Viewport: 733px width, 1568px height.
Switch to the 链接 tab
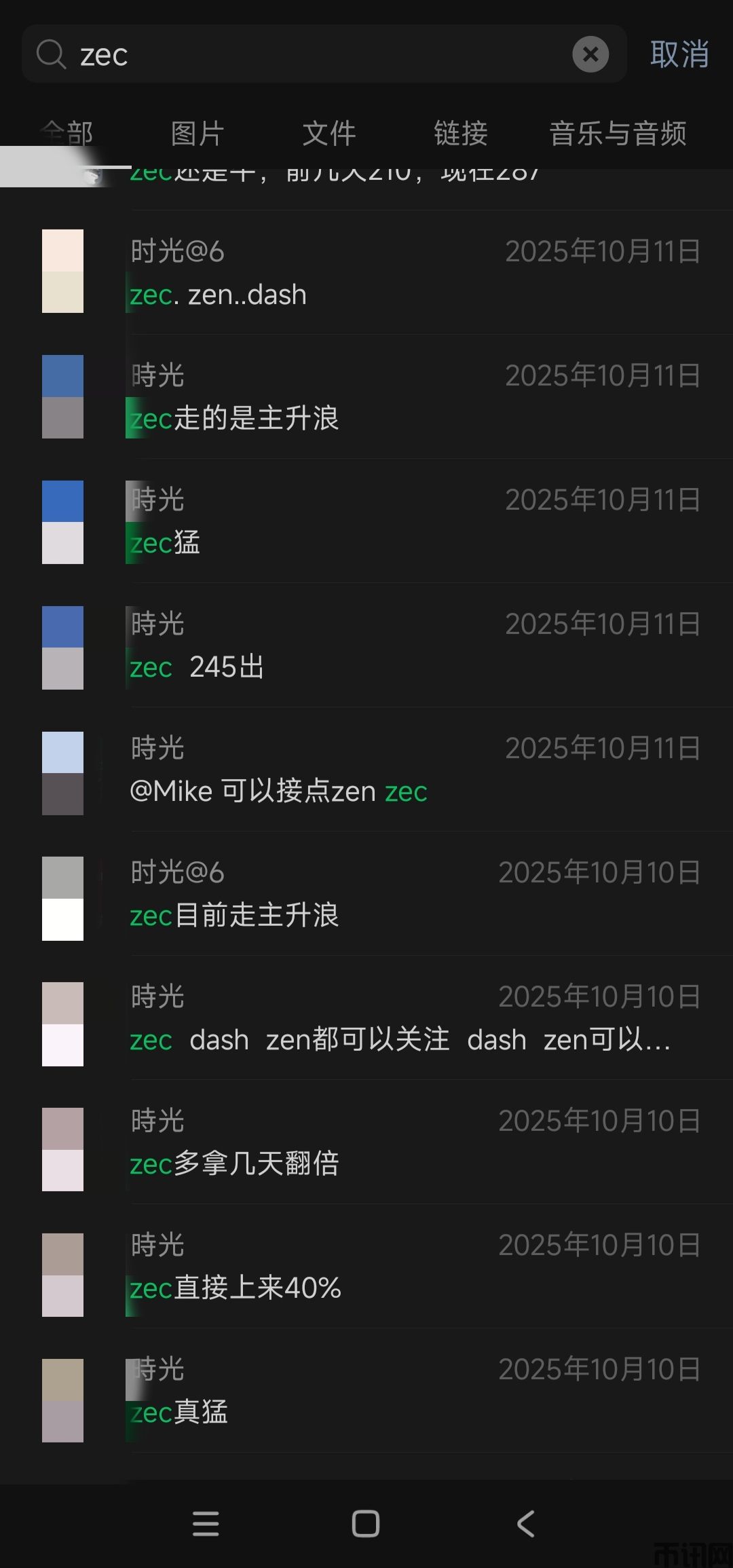[x=461, y=133]
